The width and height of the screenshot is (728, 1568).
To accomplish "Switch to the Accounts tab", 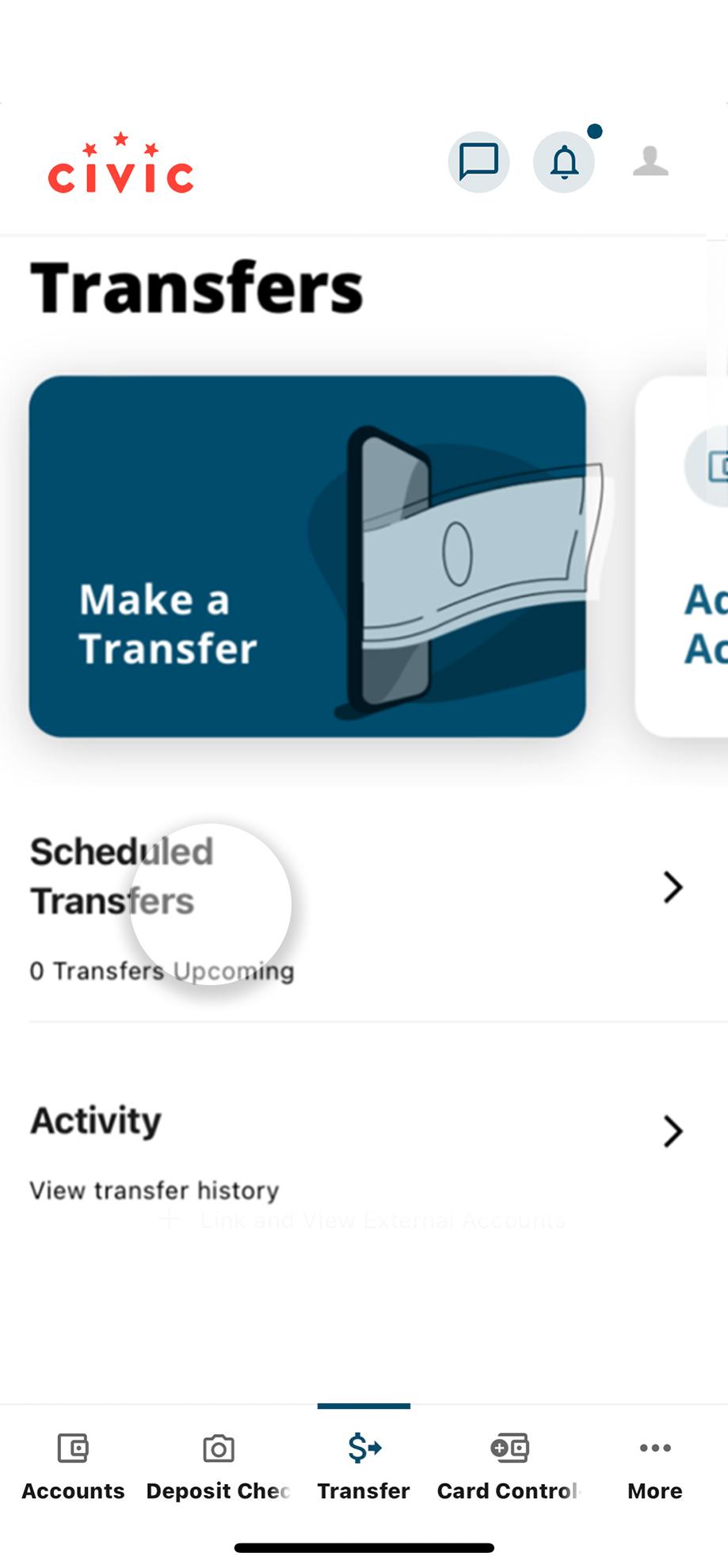I will pos(73,1467).
